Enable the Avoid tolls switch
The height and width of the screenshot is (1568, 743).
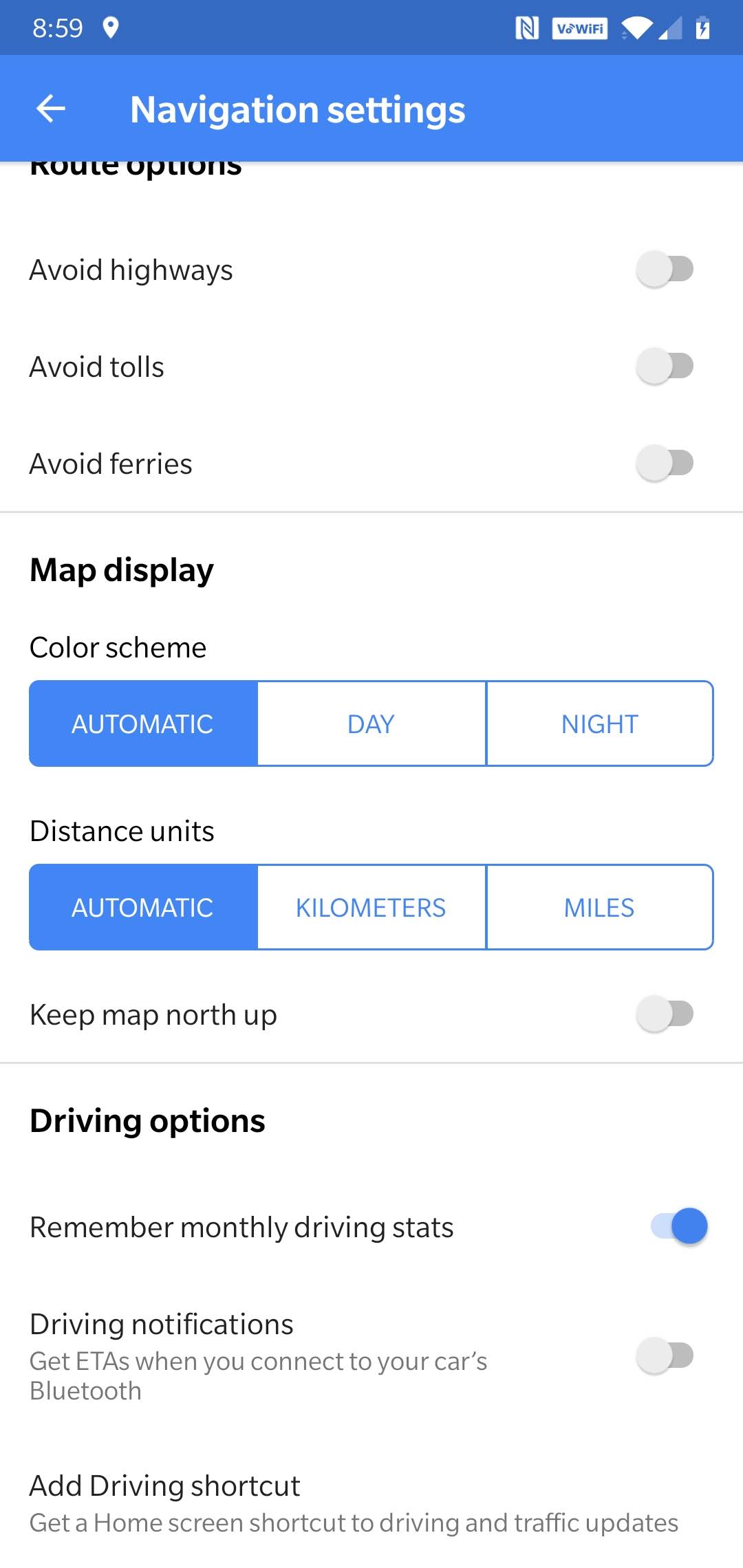(x=665, y=367)
